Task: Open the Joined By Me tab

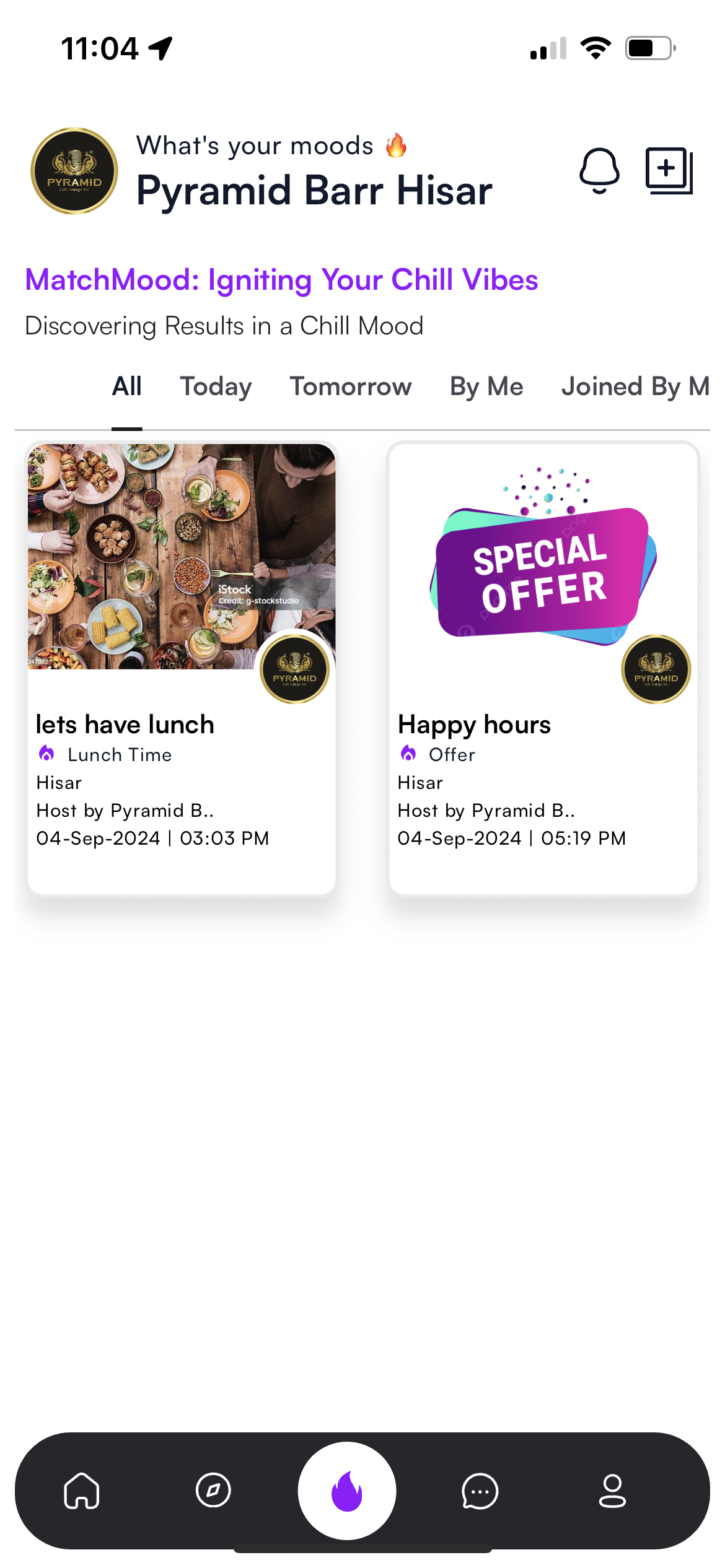Action: 635,386
